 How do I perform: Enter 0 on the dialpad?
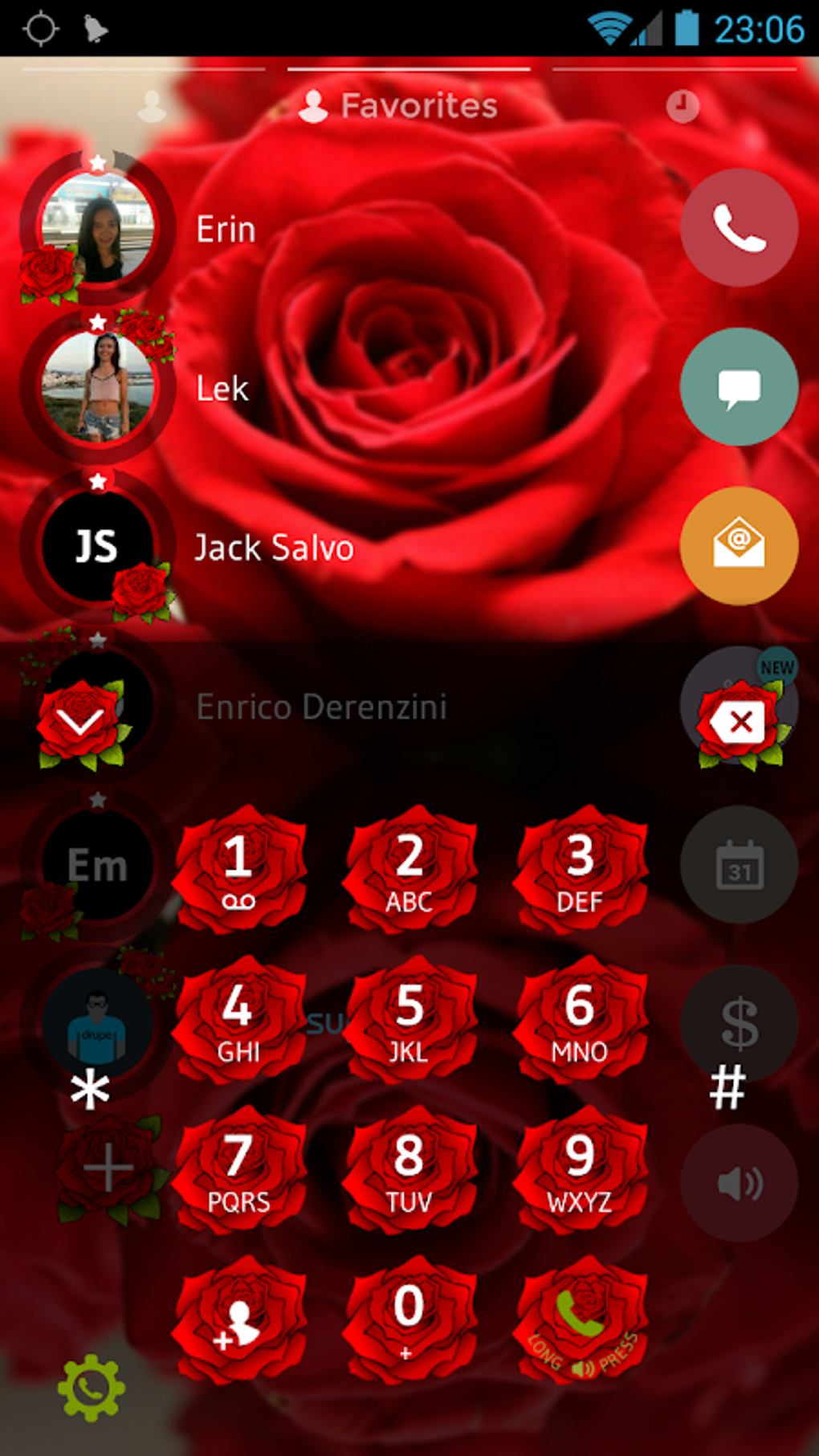(x=409, y=1320)
